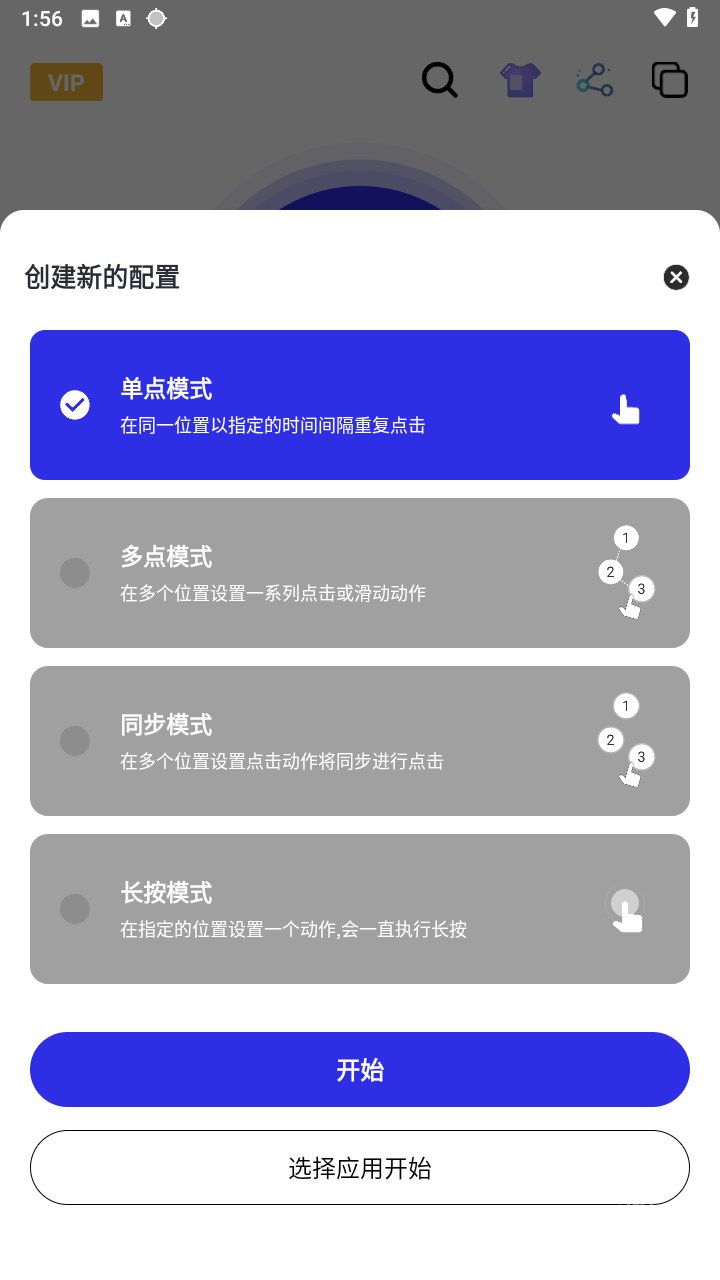The height and width of the screenshot is (1280, 720).
Task: Deselect the checked 单点模式 option
Action: 75,404
